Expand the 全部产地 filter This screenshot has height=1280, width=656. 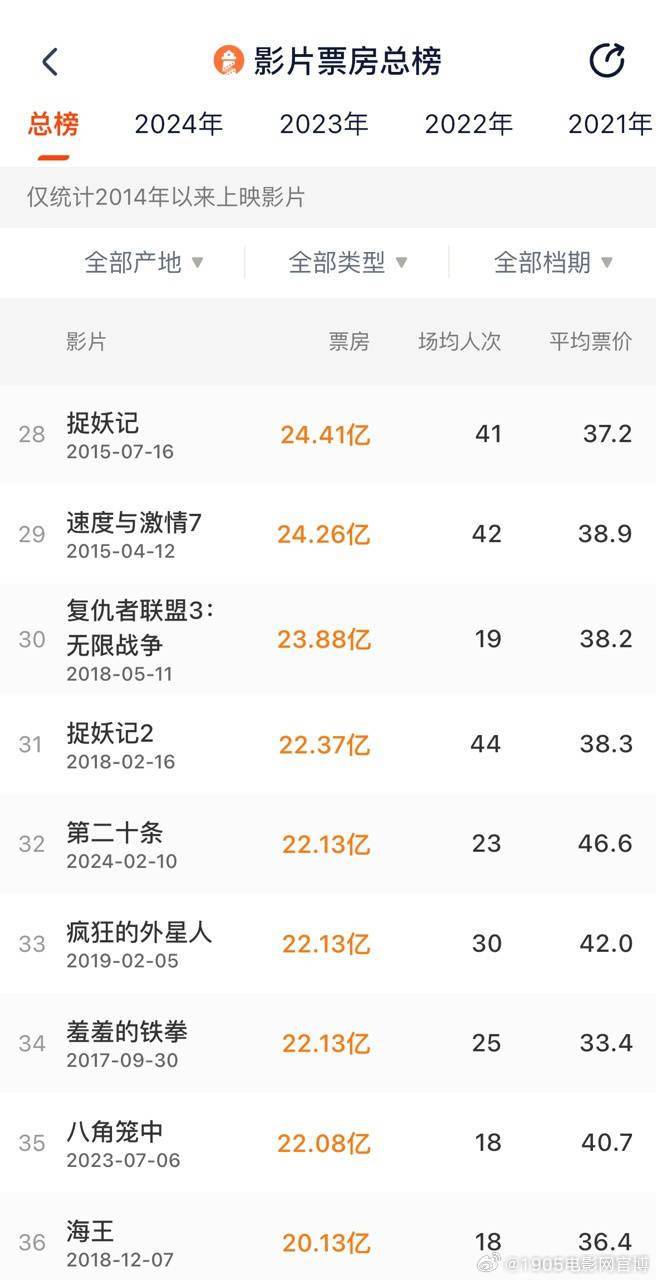[144, 262]
